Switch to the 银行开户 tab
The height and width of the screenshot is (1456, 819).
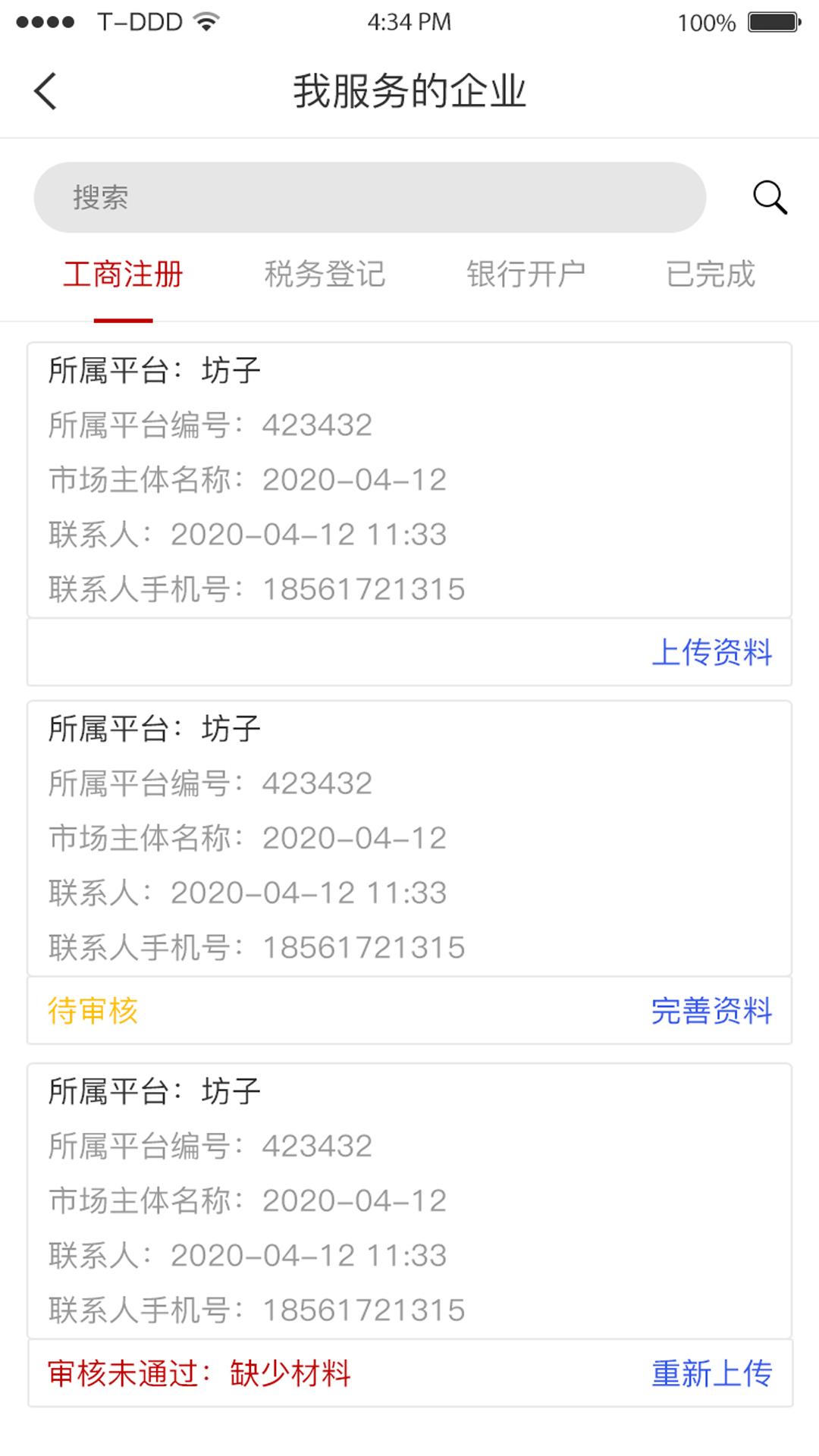point(526,275)
